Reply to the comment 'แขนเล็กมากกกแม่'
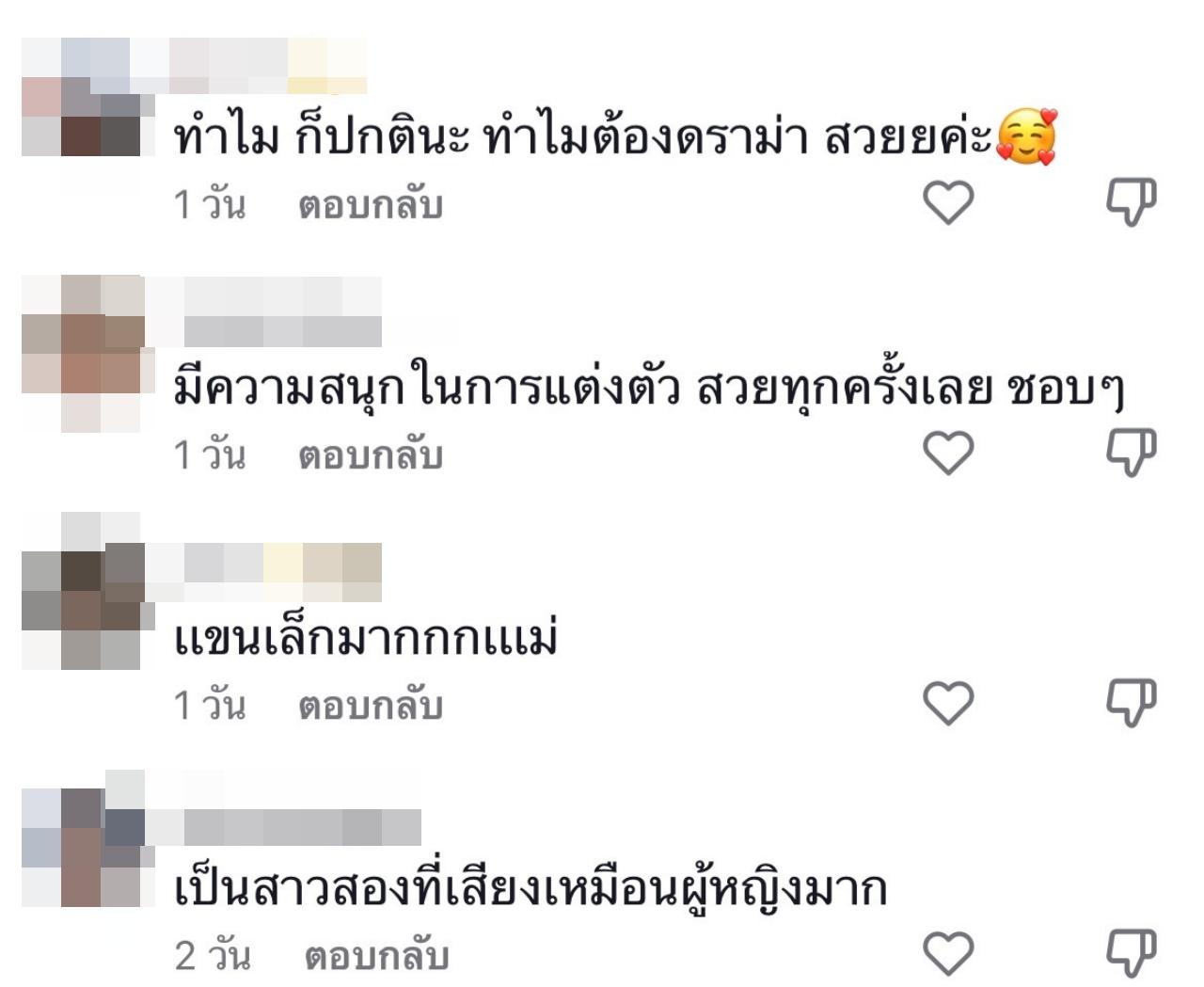 pyautogui.click(x=370, y=706)
